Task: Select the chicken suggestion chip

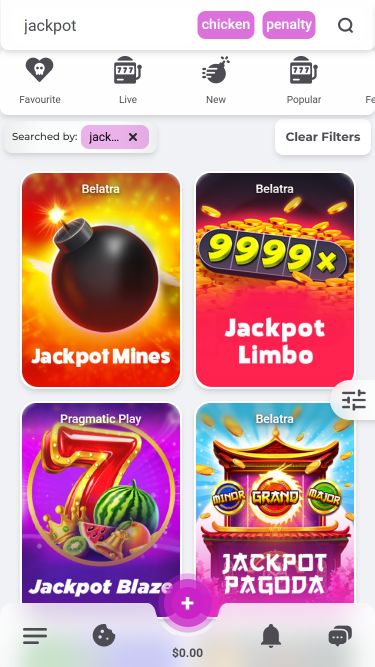Action: 226,25
